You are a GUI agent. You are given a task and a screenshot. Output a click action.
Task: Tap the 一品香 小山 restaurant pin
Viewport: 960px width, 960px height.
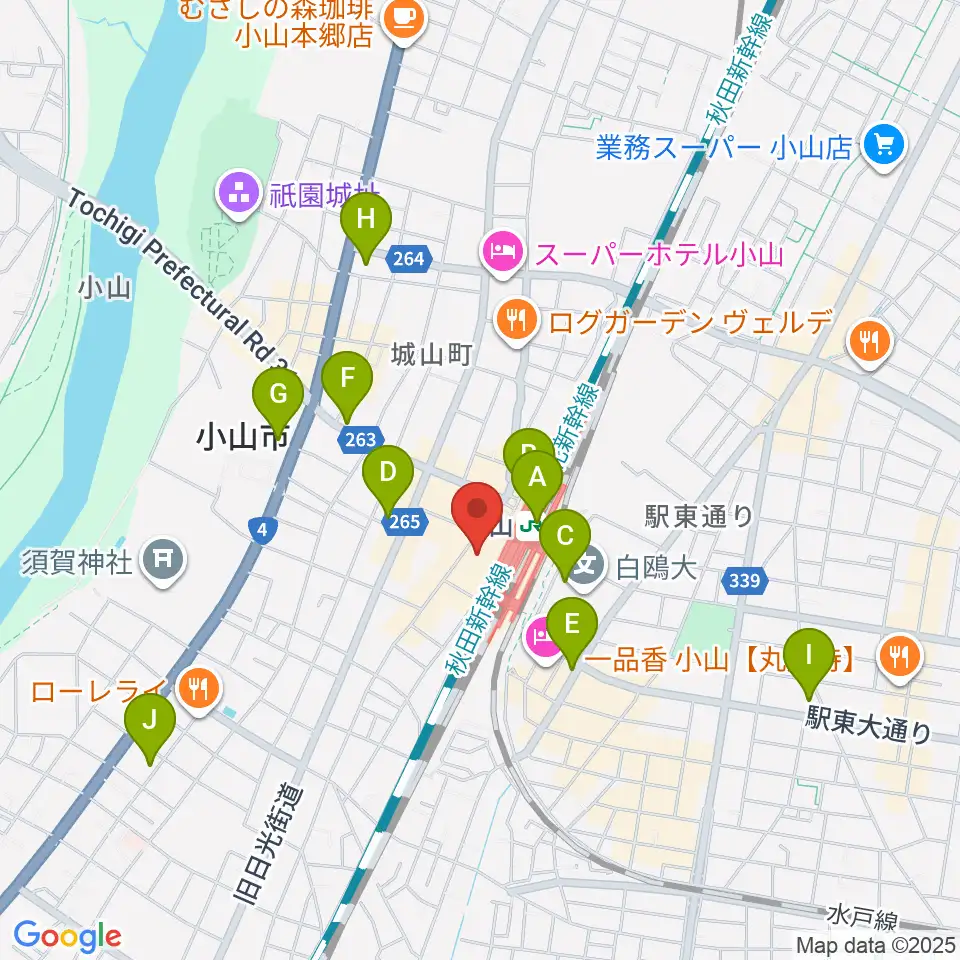coord(898,658)
